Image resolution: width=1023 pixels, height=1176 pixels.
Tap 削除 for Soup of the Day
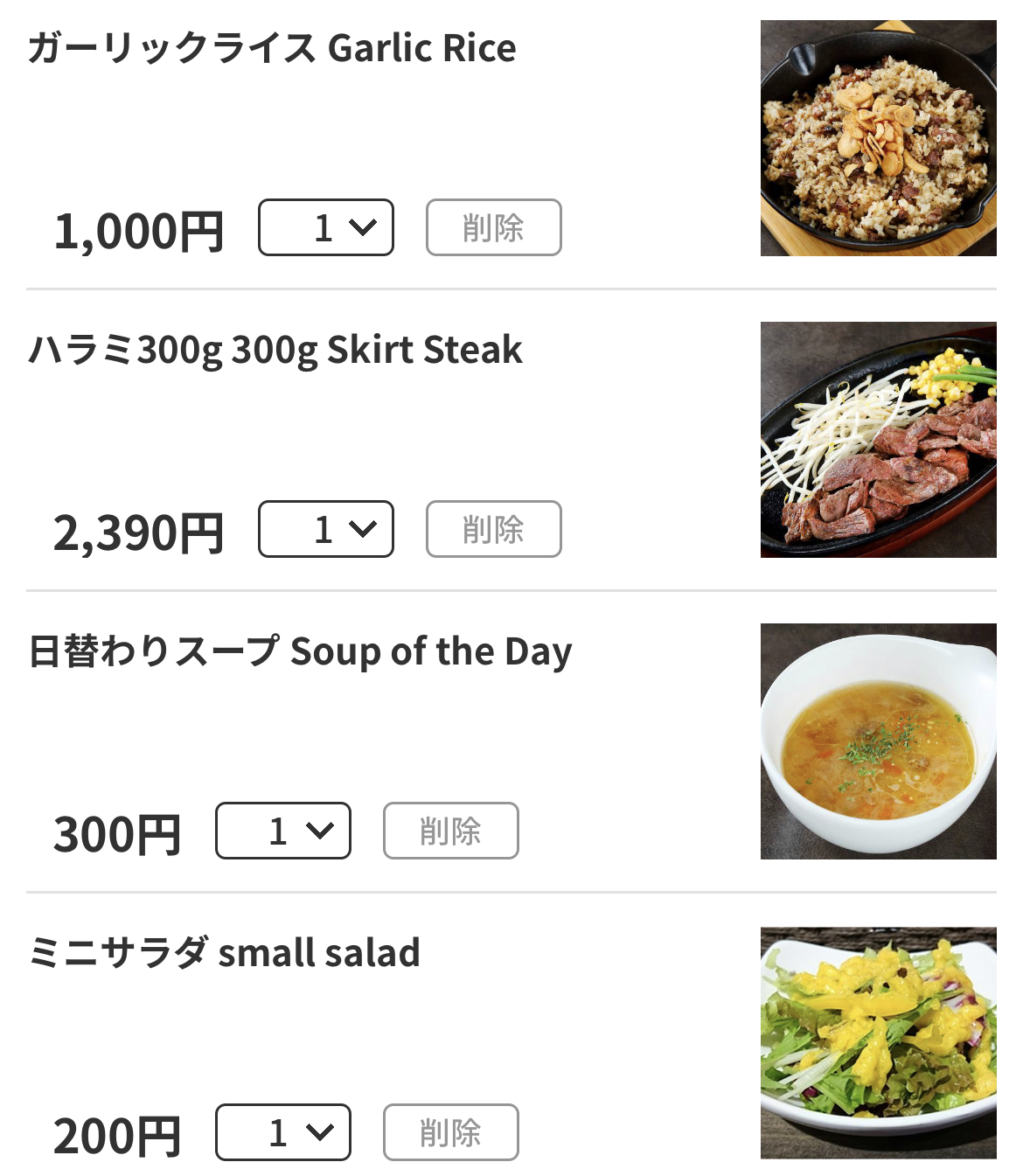coord(450,831)
